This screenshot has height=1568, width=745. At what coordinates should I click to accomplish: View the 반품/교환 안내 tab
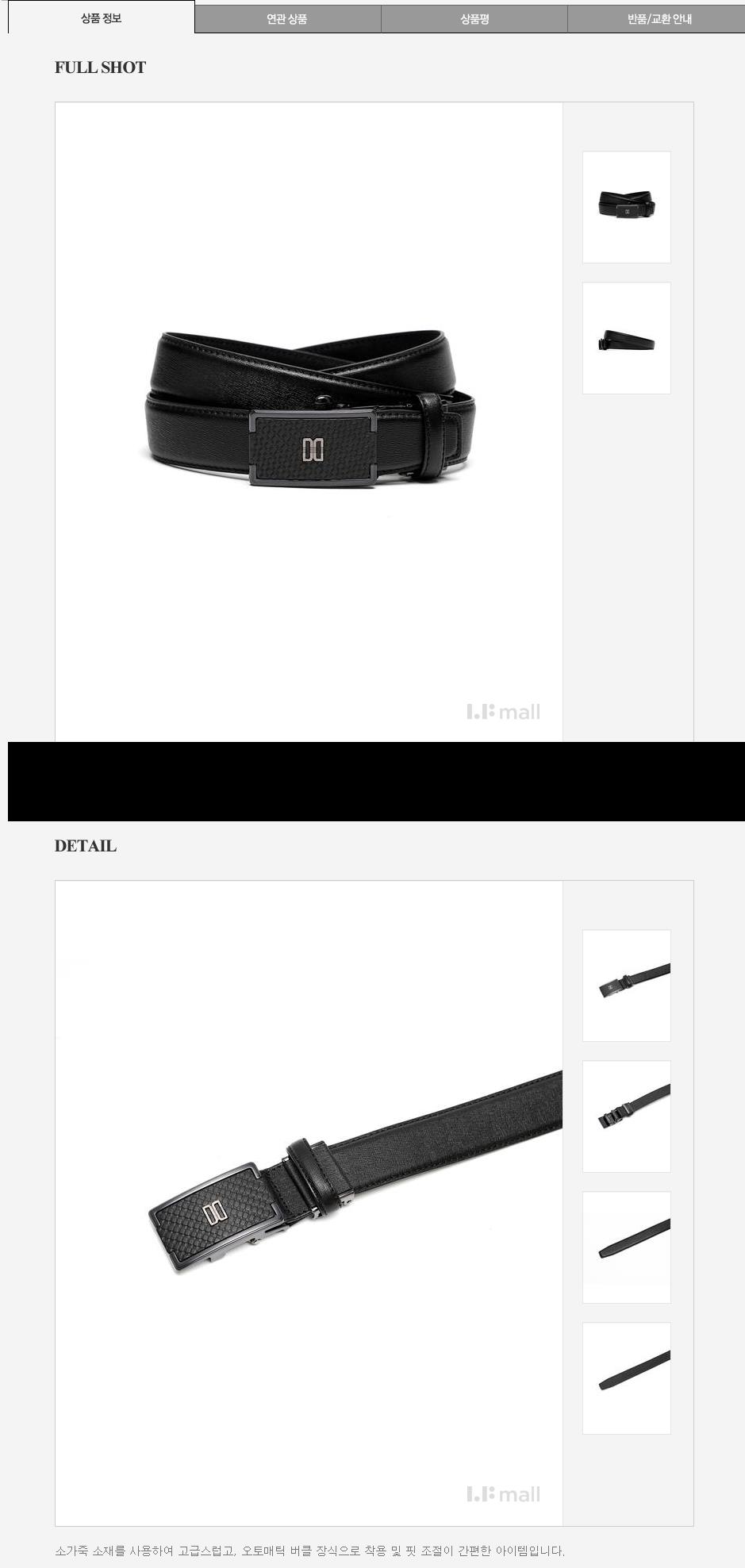tap(659, 19)
